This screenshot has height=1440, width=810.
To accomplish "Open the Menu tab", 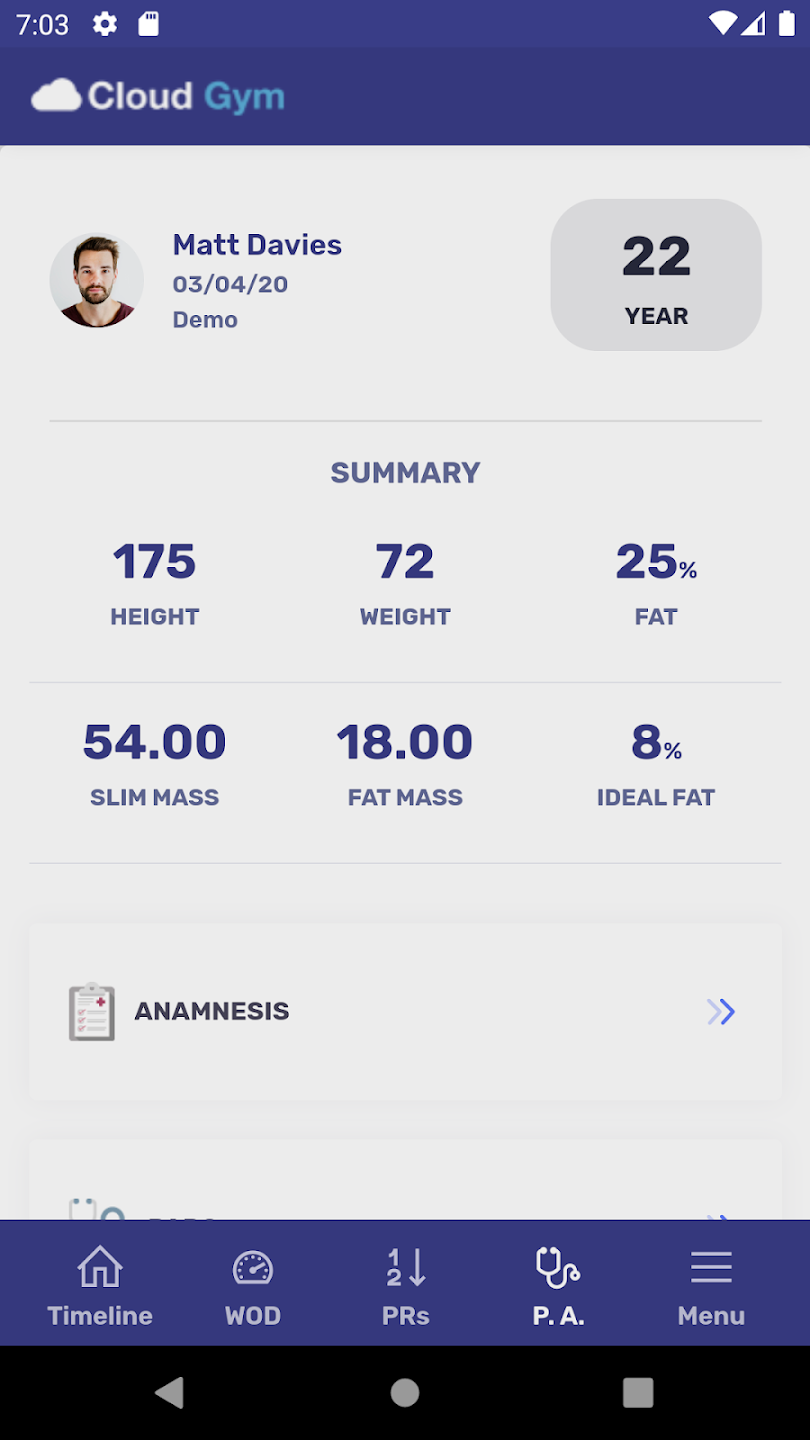I will (x=711, y=1285).
